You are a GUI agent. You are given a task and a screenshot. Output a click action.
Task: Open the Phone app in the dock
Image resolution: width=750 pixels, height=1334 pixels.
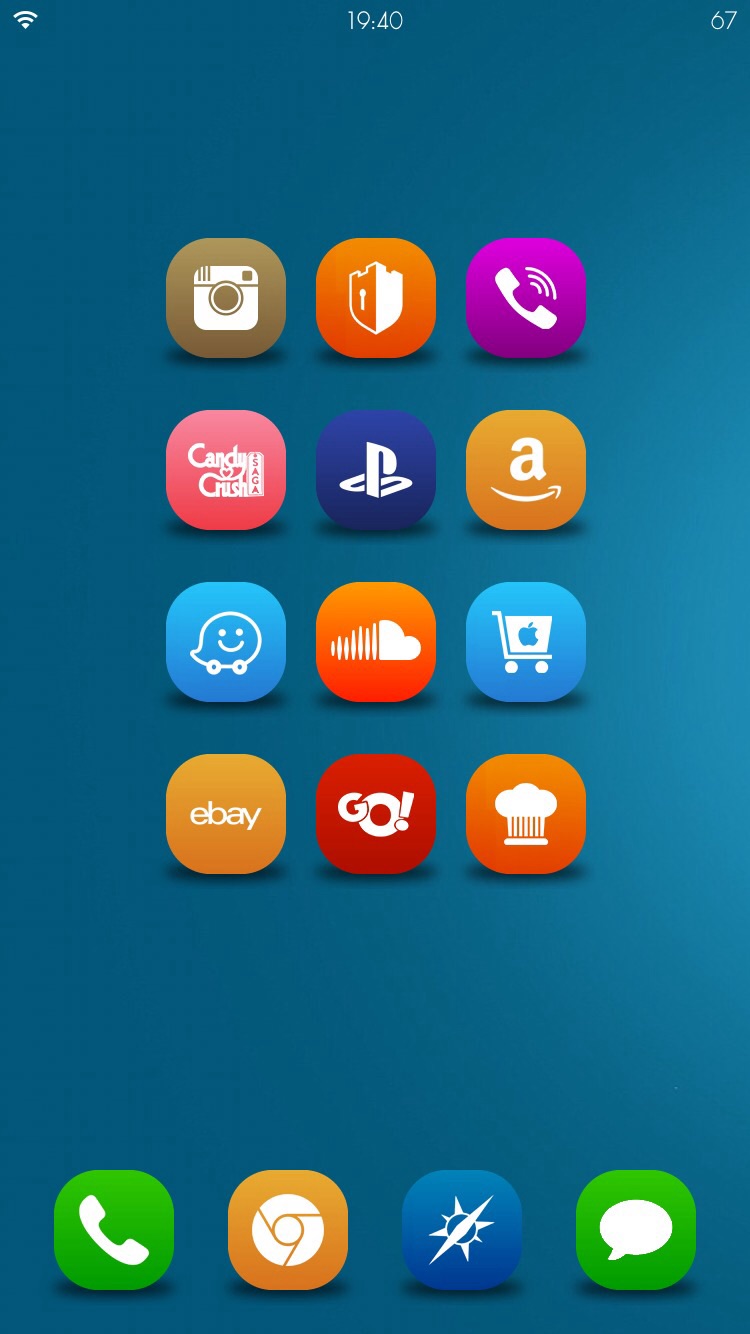click(x=114, y=1230)
